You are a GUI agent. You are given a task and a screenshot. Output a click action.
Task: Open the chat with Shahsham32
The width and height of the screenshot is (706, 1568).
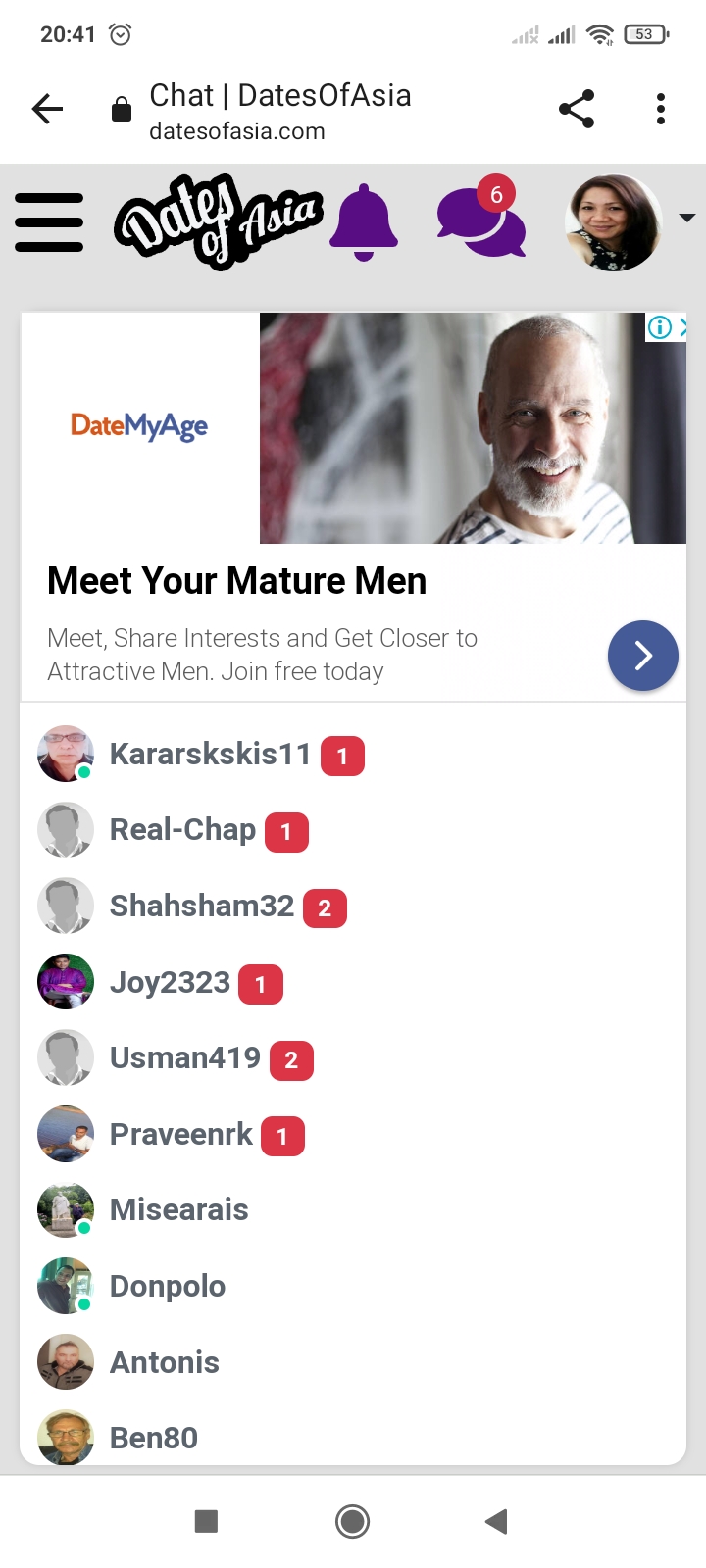coord(192,906)
